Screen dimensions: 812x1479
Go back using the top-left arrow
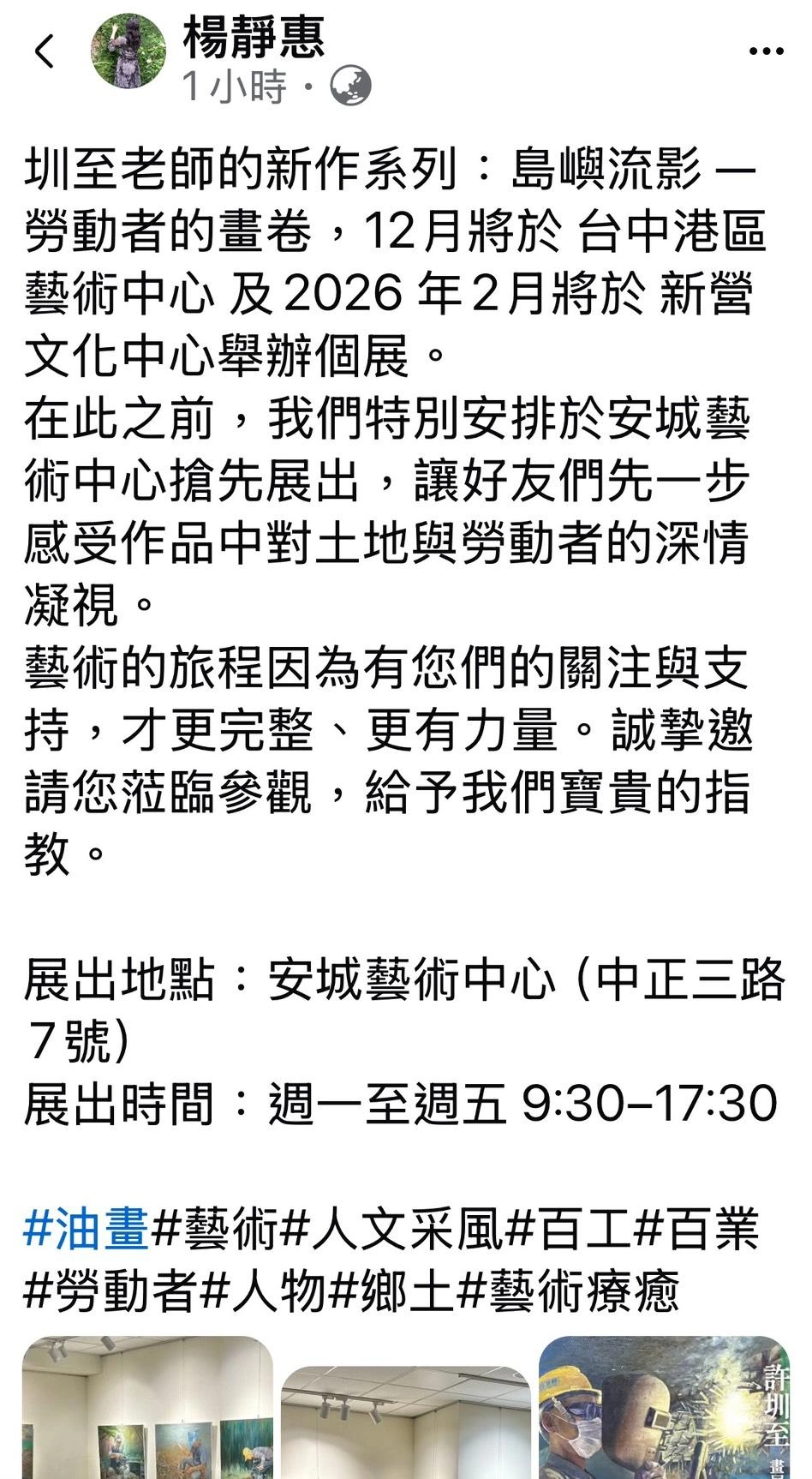pyautogui.click(x=45, y=51)
